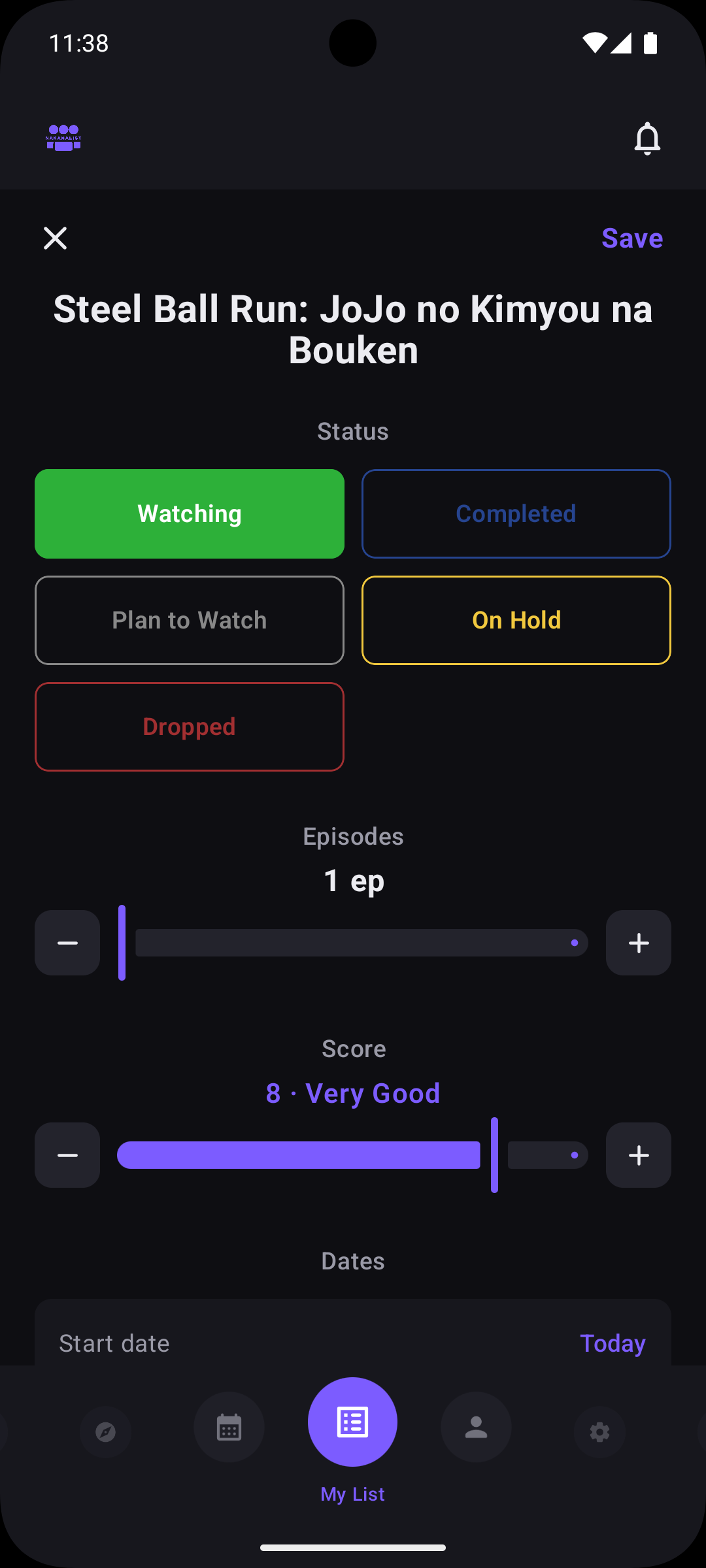This screenshot has height=1568, width=706.
Task: Select the Watching status
Action: pos(190,514)
